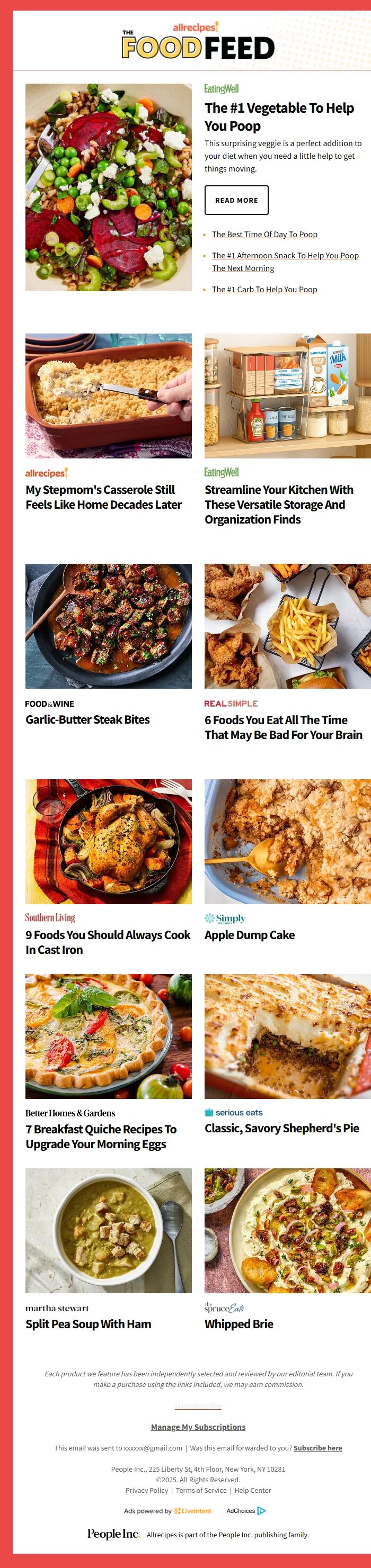
Task: View Streamline Your Kitchen storage finds article
Action: pos(278,504)
